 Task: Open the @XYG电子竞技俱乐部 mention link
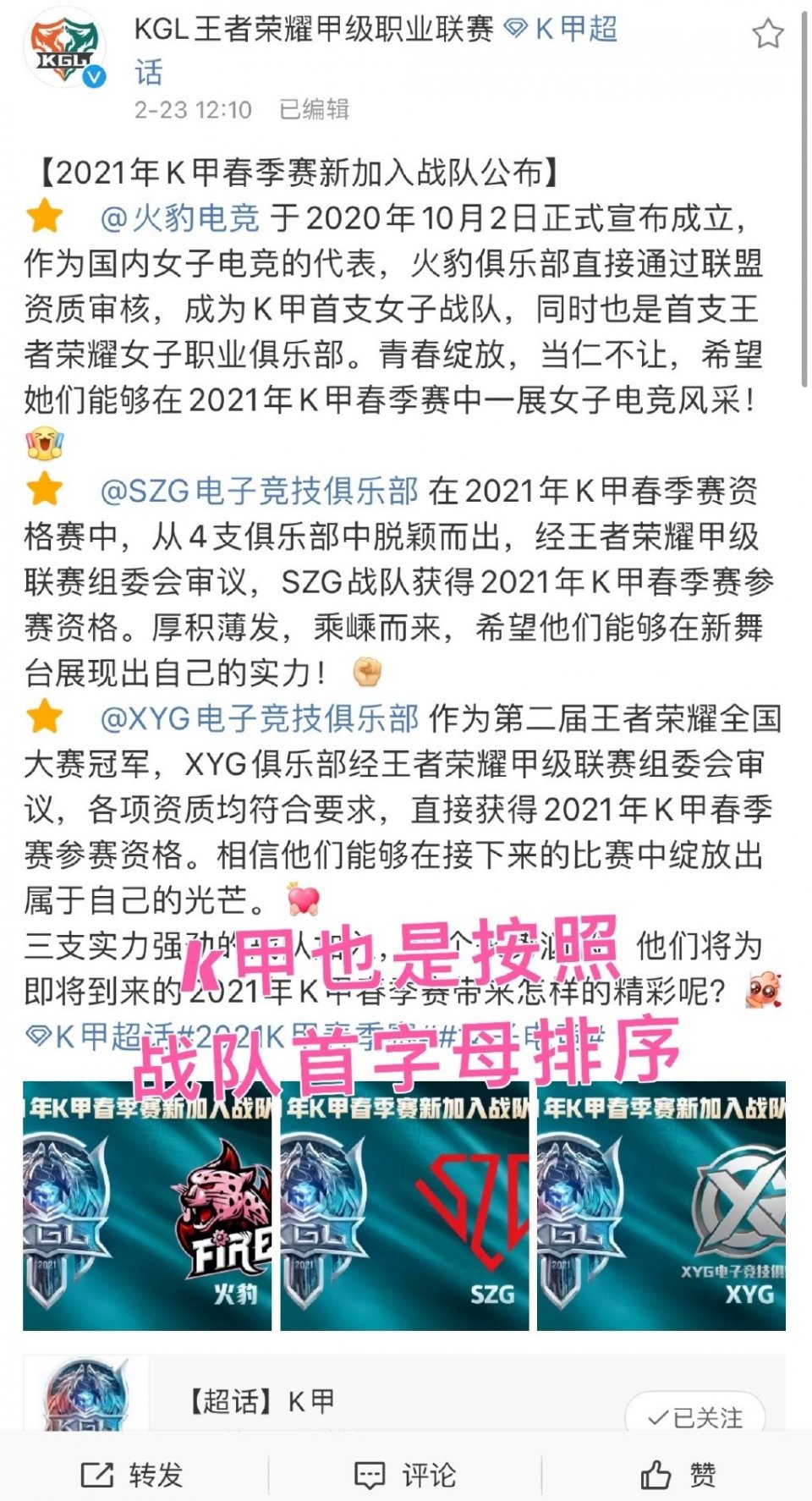point(259,719)
